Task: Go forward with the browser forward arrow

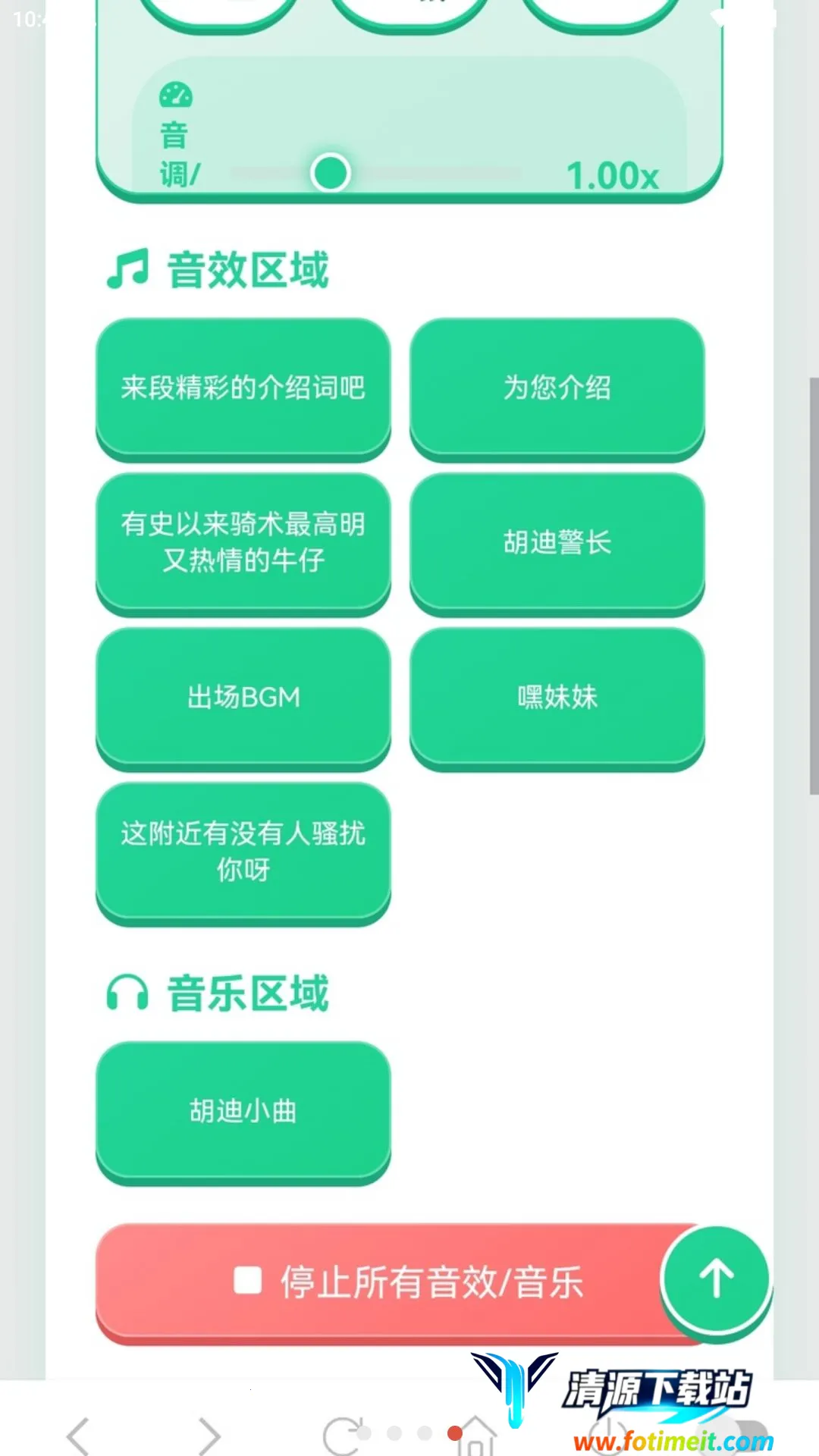Action: pyautogui.click(x=209, y=1436)
